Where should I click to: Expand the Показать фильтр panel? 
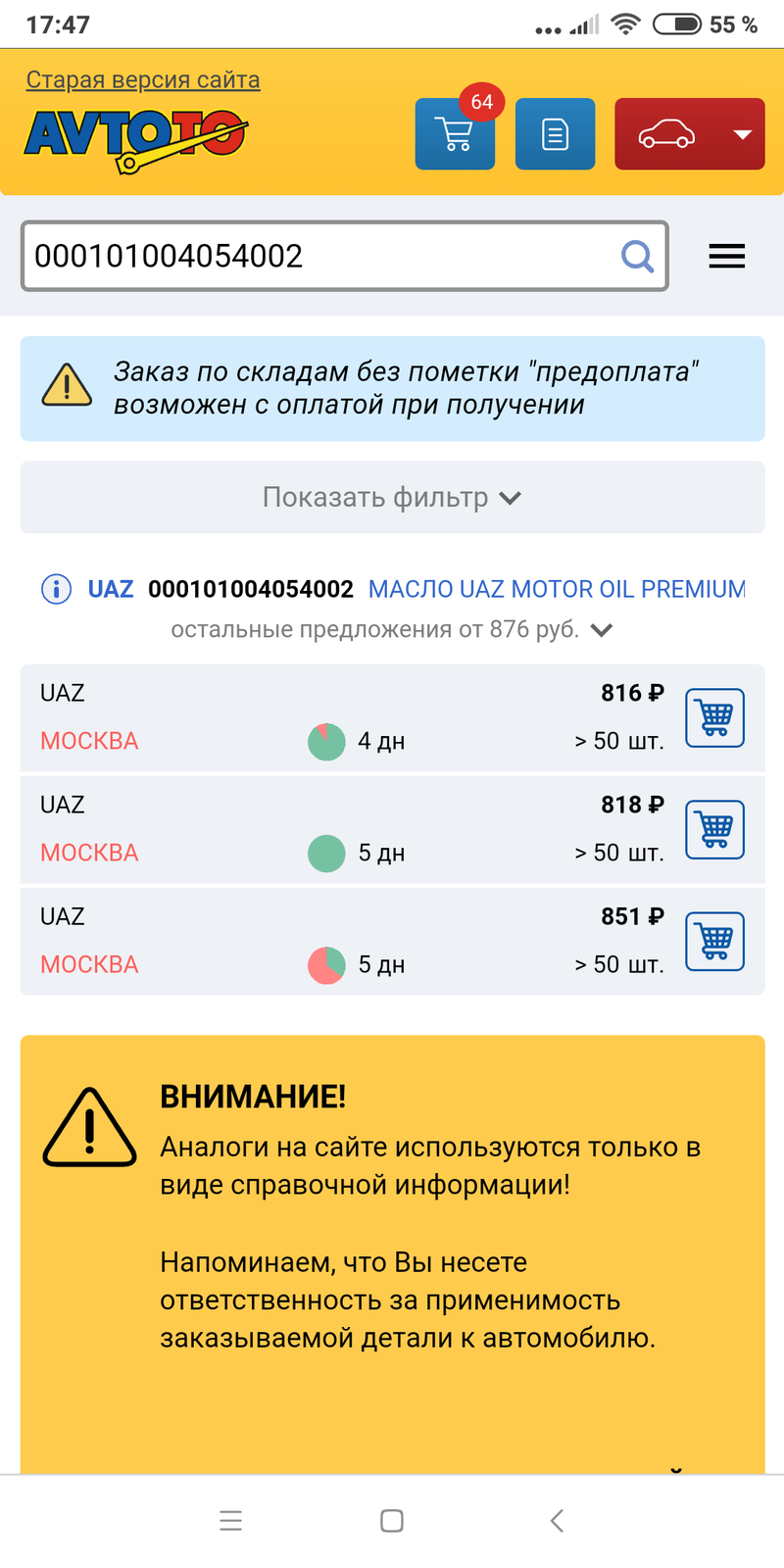pyautogui.click(x=392, y=497)
